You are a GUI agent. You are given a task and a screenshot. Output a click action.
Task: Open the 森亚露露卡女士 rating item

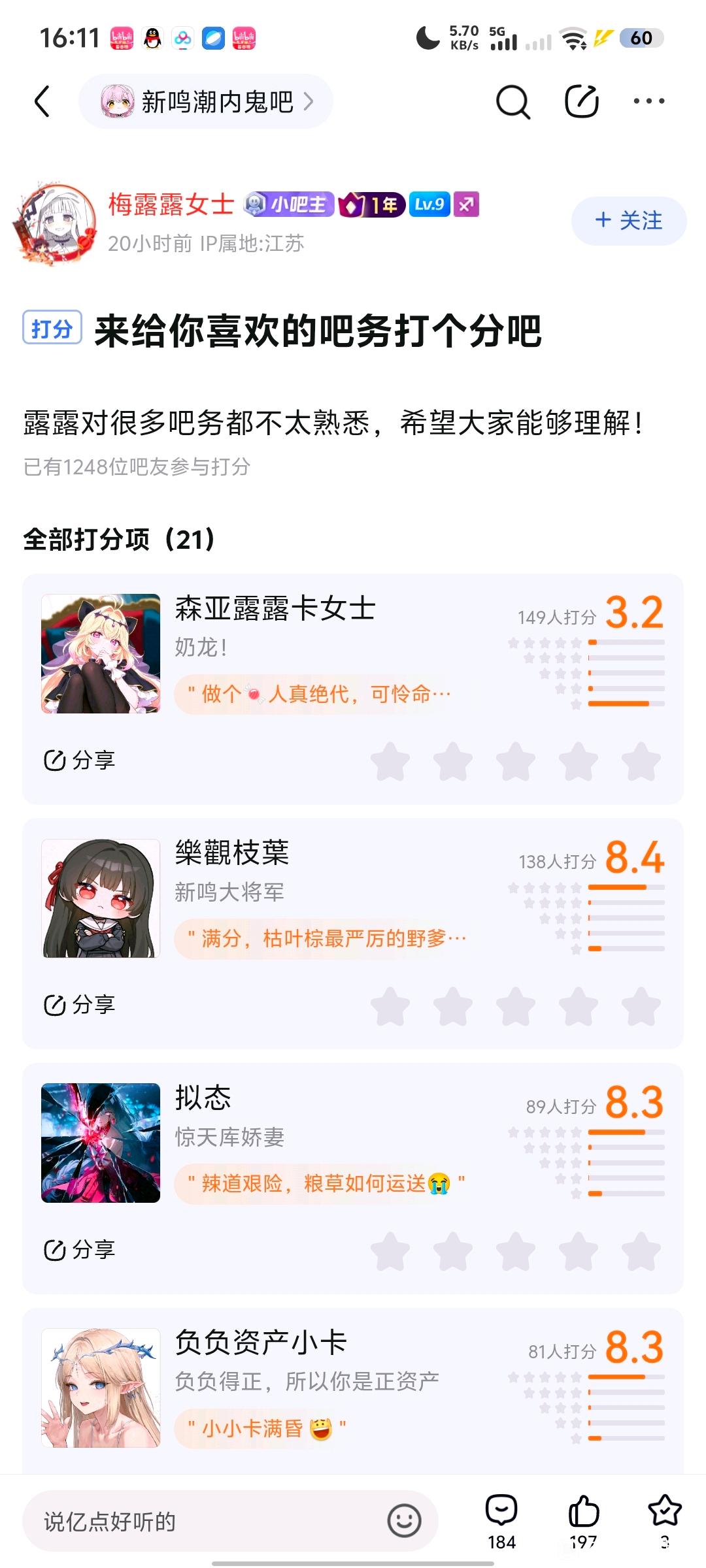pyautogui.click(x=275, y=609)
